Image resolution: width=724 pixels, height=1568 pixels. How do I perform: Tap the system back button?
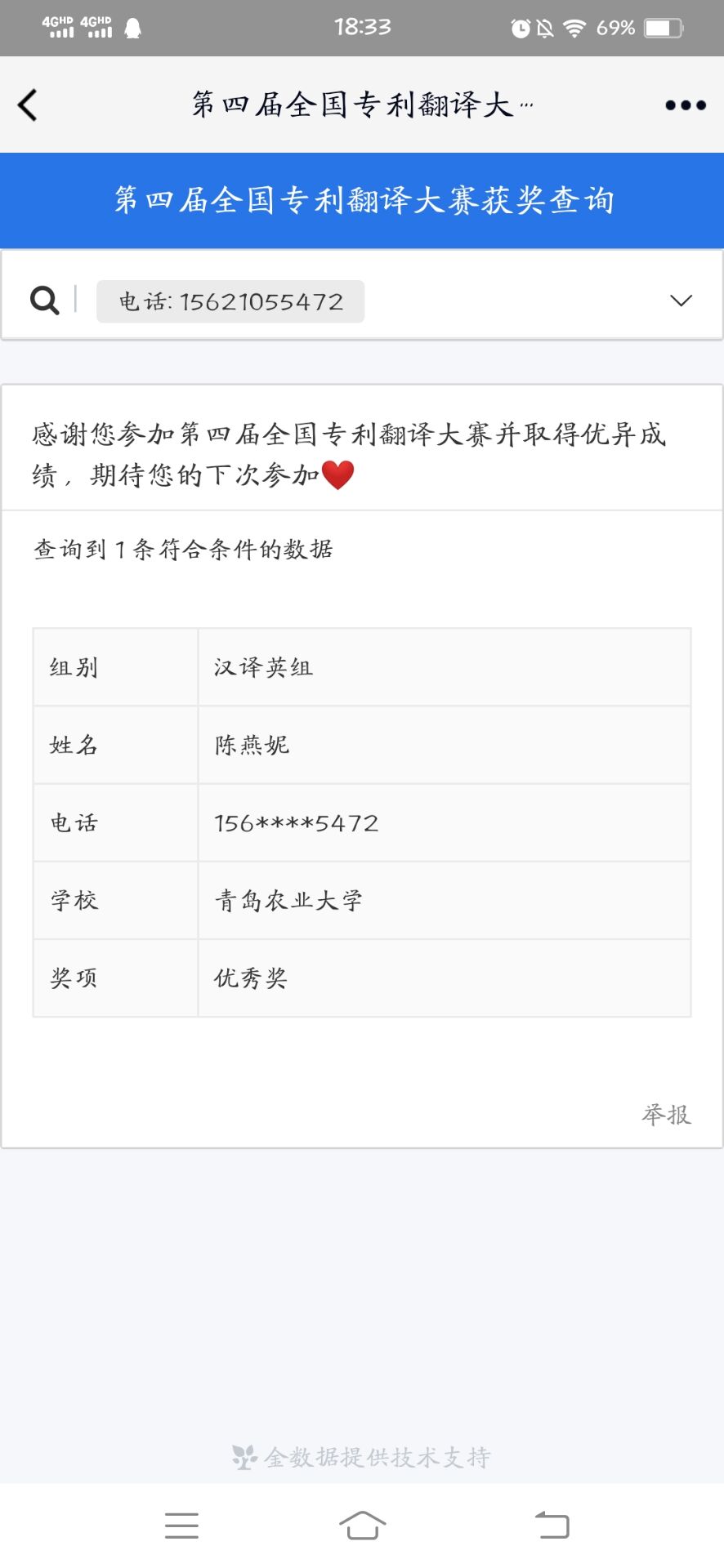pyautogui.click(x=552, y=1525)
